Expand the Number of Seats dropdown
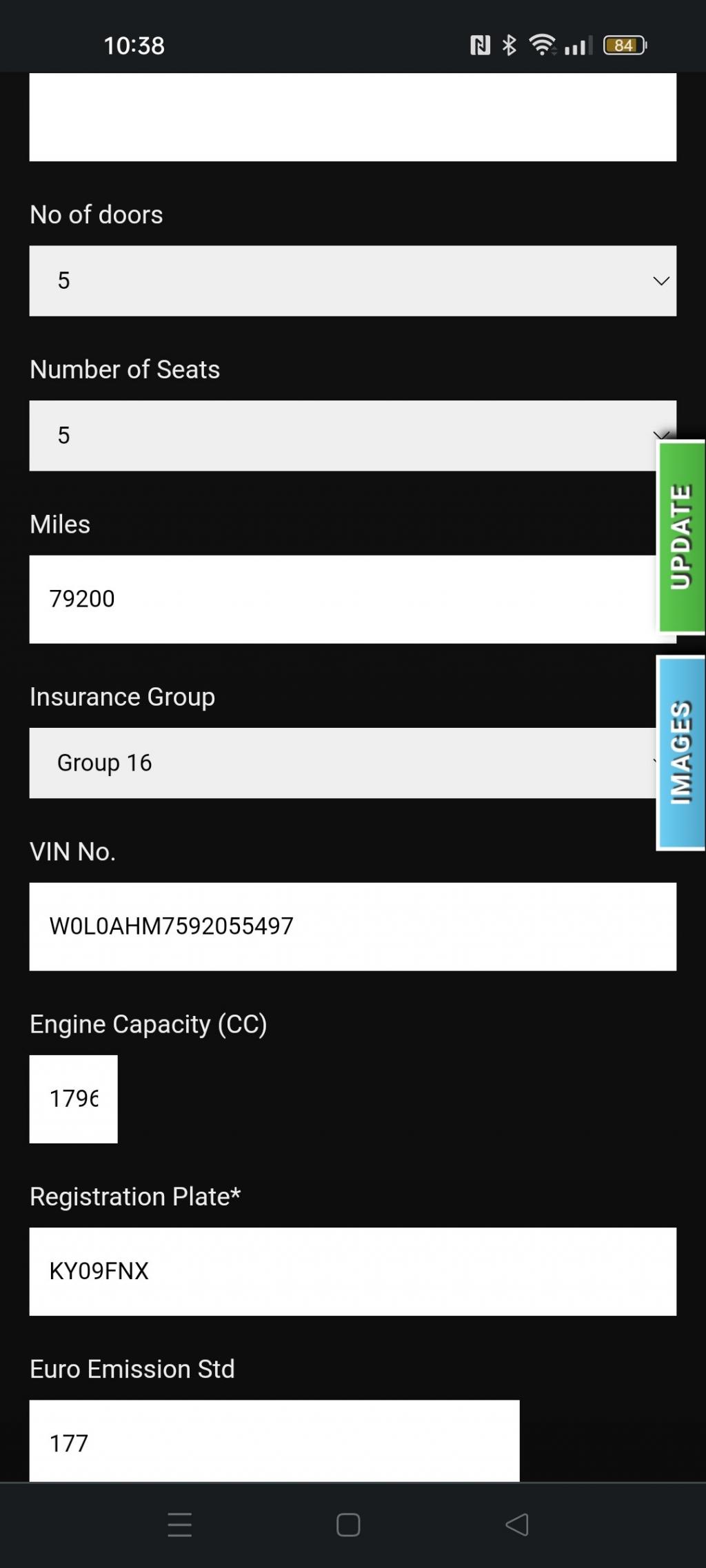Screen dimensions: 706x1568 point(341,436)
